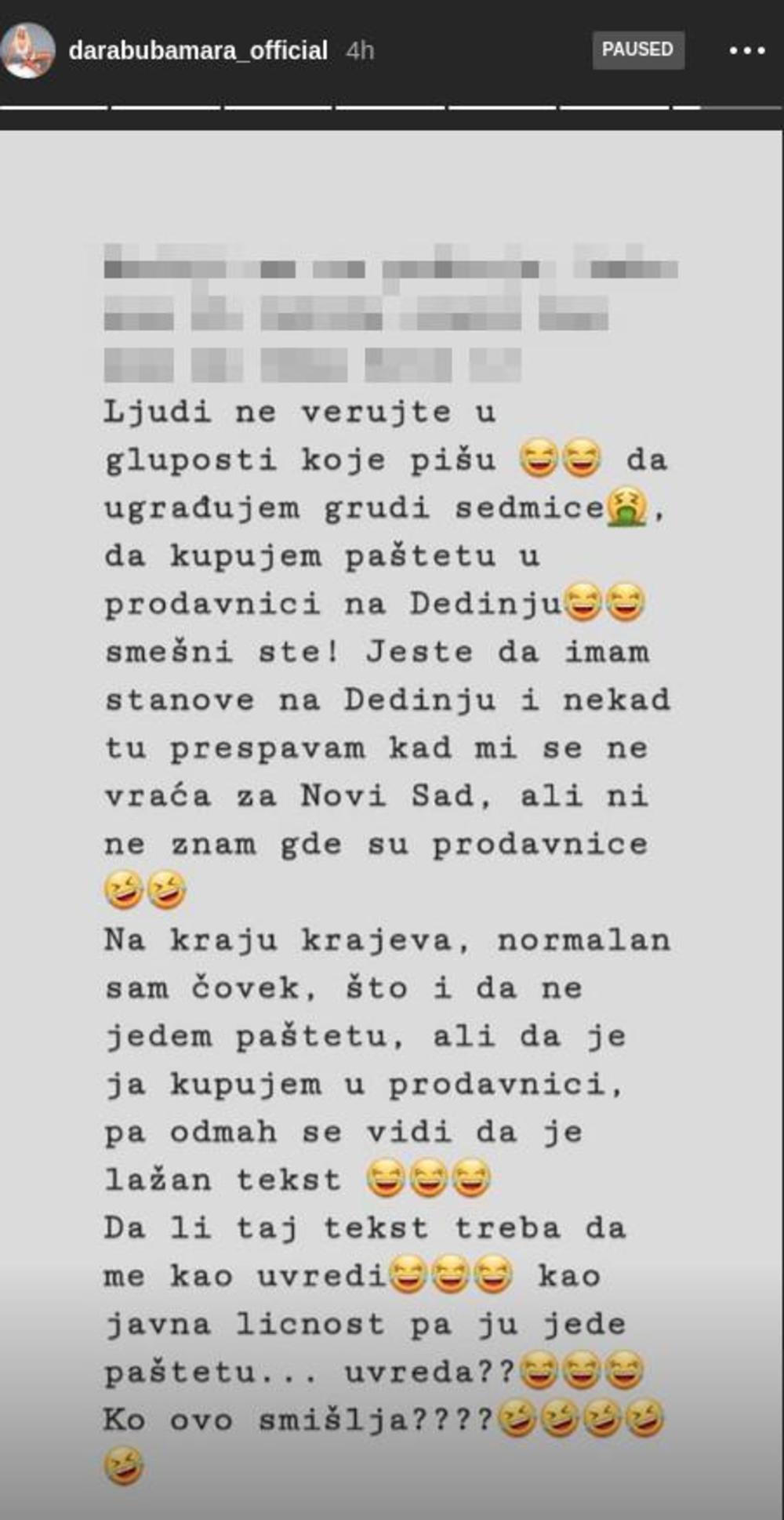Screen dimensions: 784x1520
Task: Open darabubamara_official profile picture
Action: [29, 51]
